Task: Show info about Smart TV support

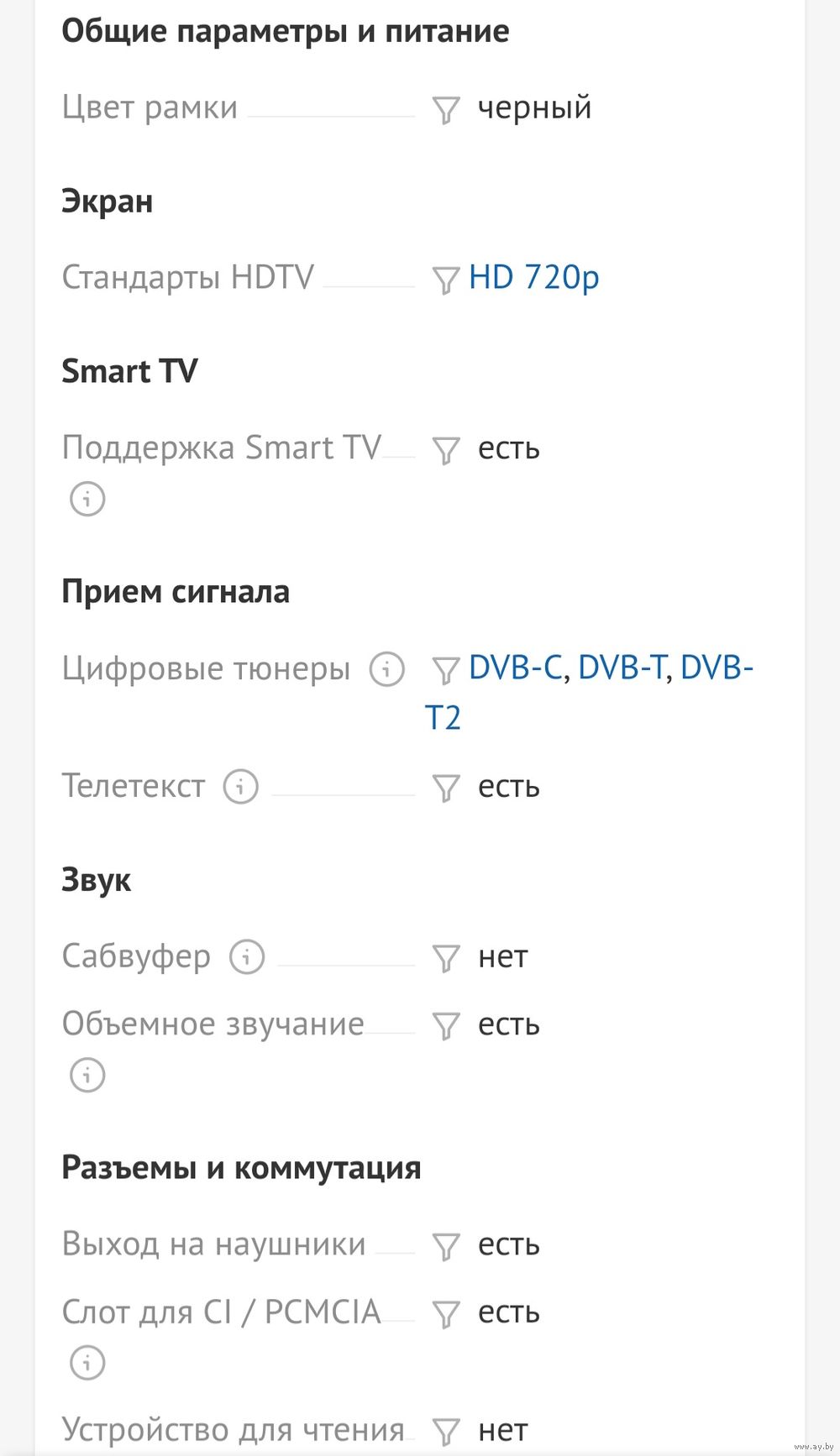Action: click(x=87, y=499)
